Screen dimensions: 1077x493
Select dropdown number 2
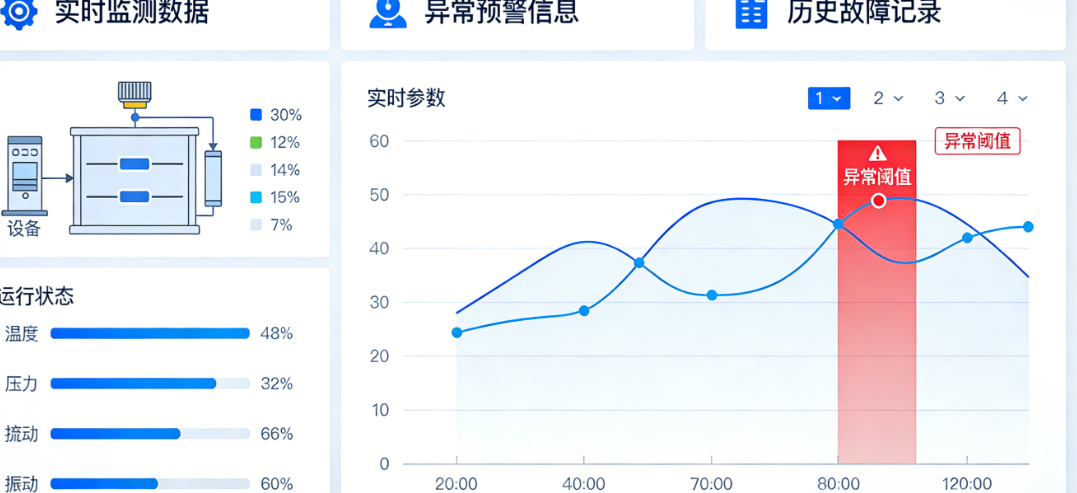tap(888, 98)
